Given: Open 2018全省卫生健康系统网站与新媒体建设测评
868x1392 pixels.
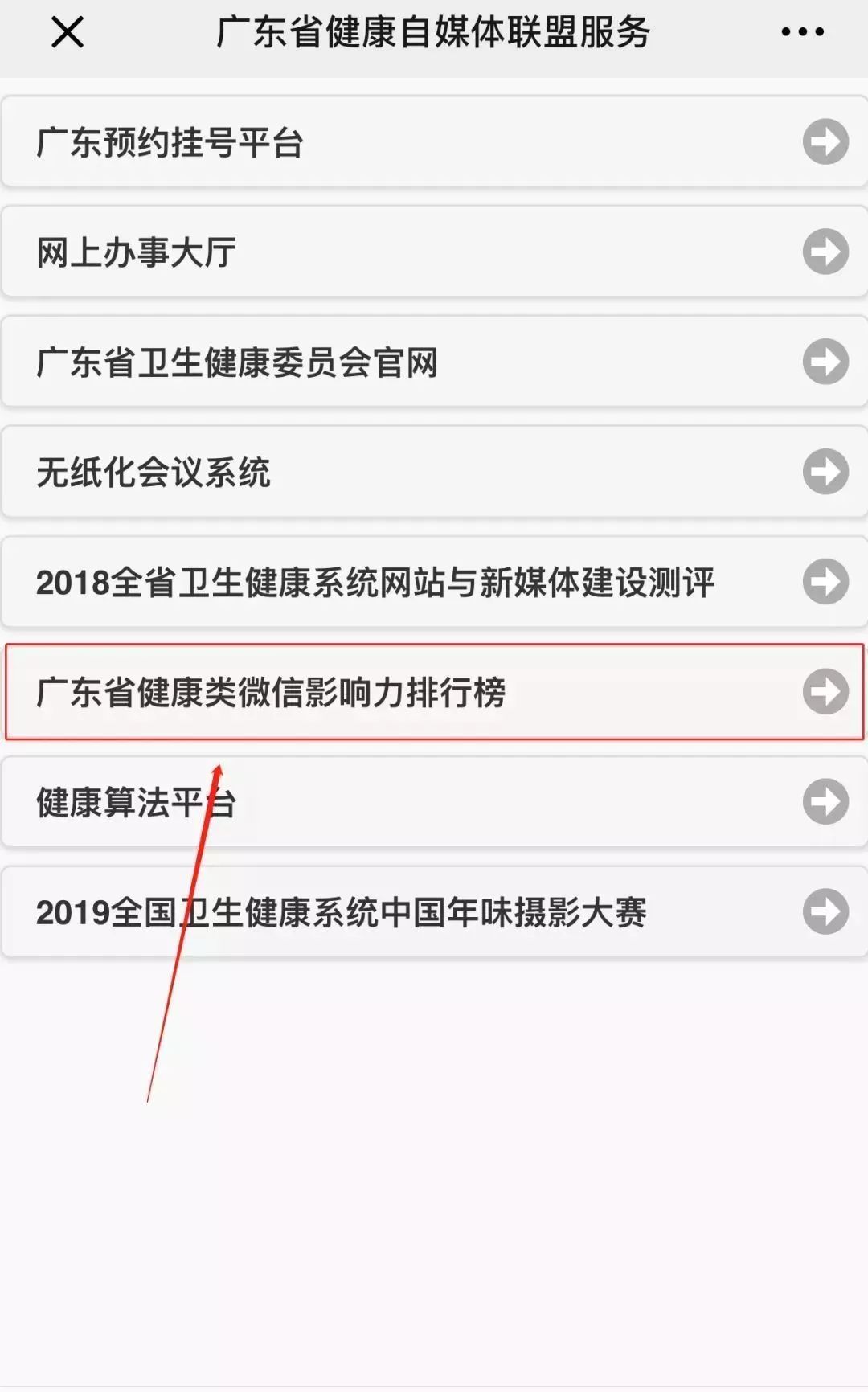Looking at the screenshot, I should (434, 582).
